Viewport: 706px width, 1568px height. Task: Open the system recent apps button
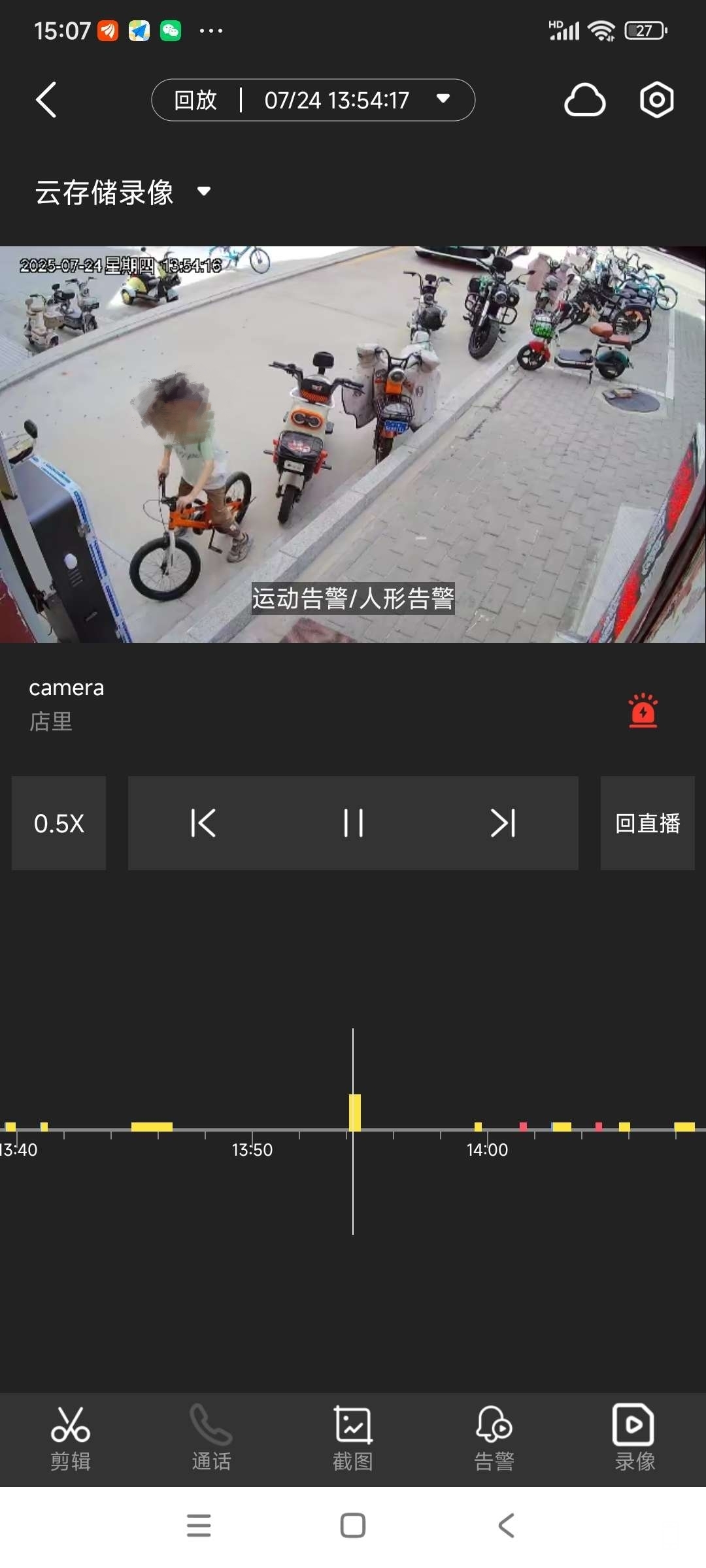click(x=199, y=1526)
